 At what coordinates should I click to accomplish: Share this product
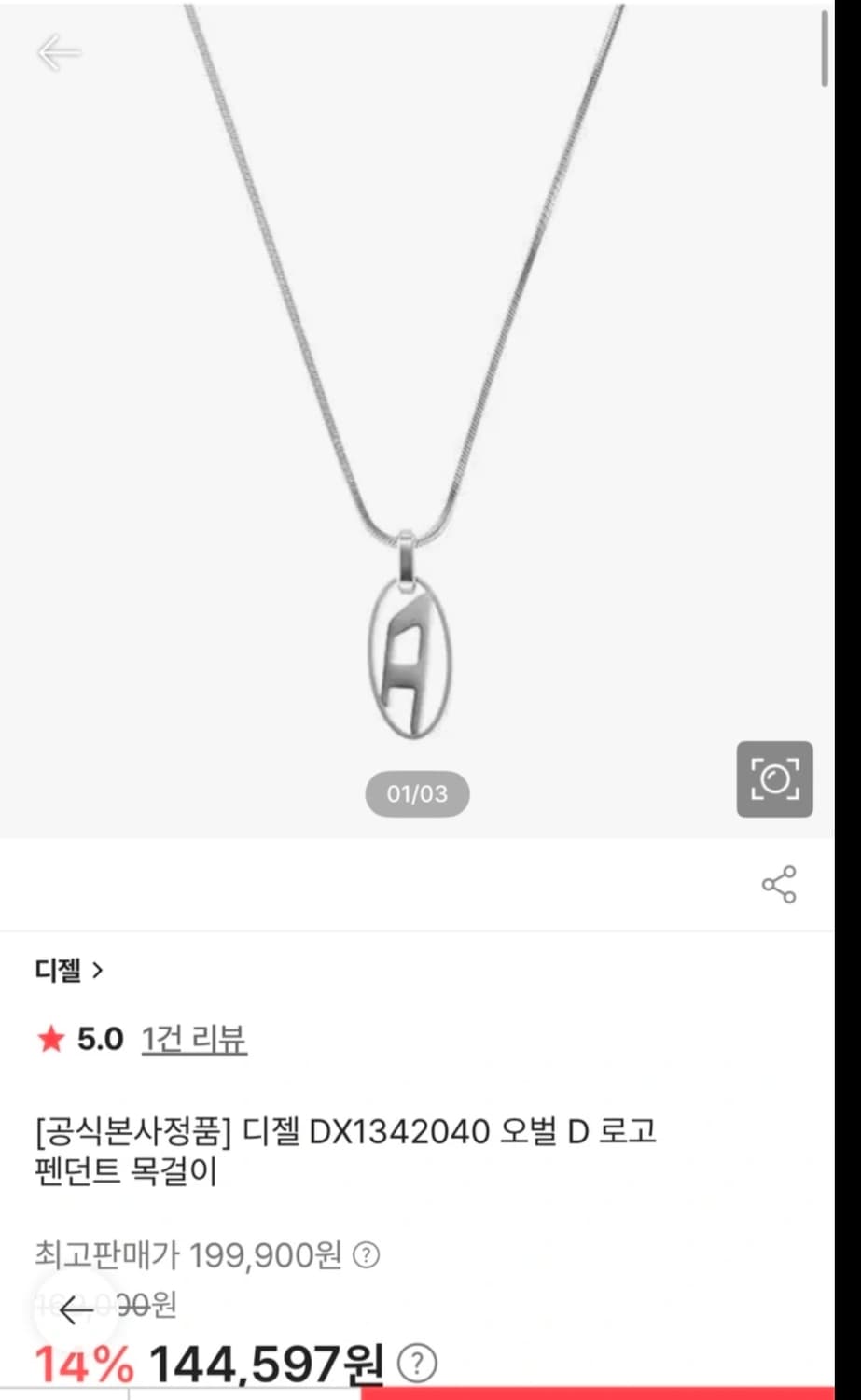(780, 884)
